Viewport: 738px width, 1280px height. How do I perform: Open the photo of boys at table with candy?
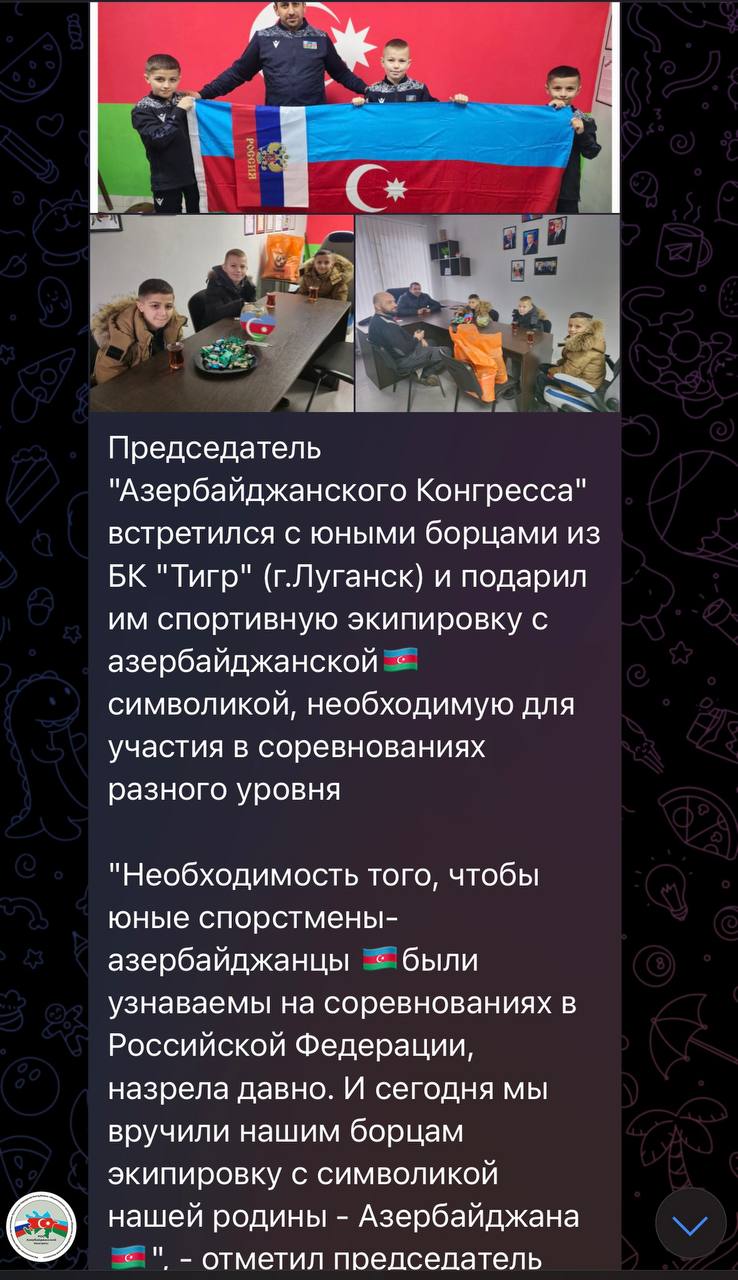pos(221,313)
